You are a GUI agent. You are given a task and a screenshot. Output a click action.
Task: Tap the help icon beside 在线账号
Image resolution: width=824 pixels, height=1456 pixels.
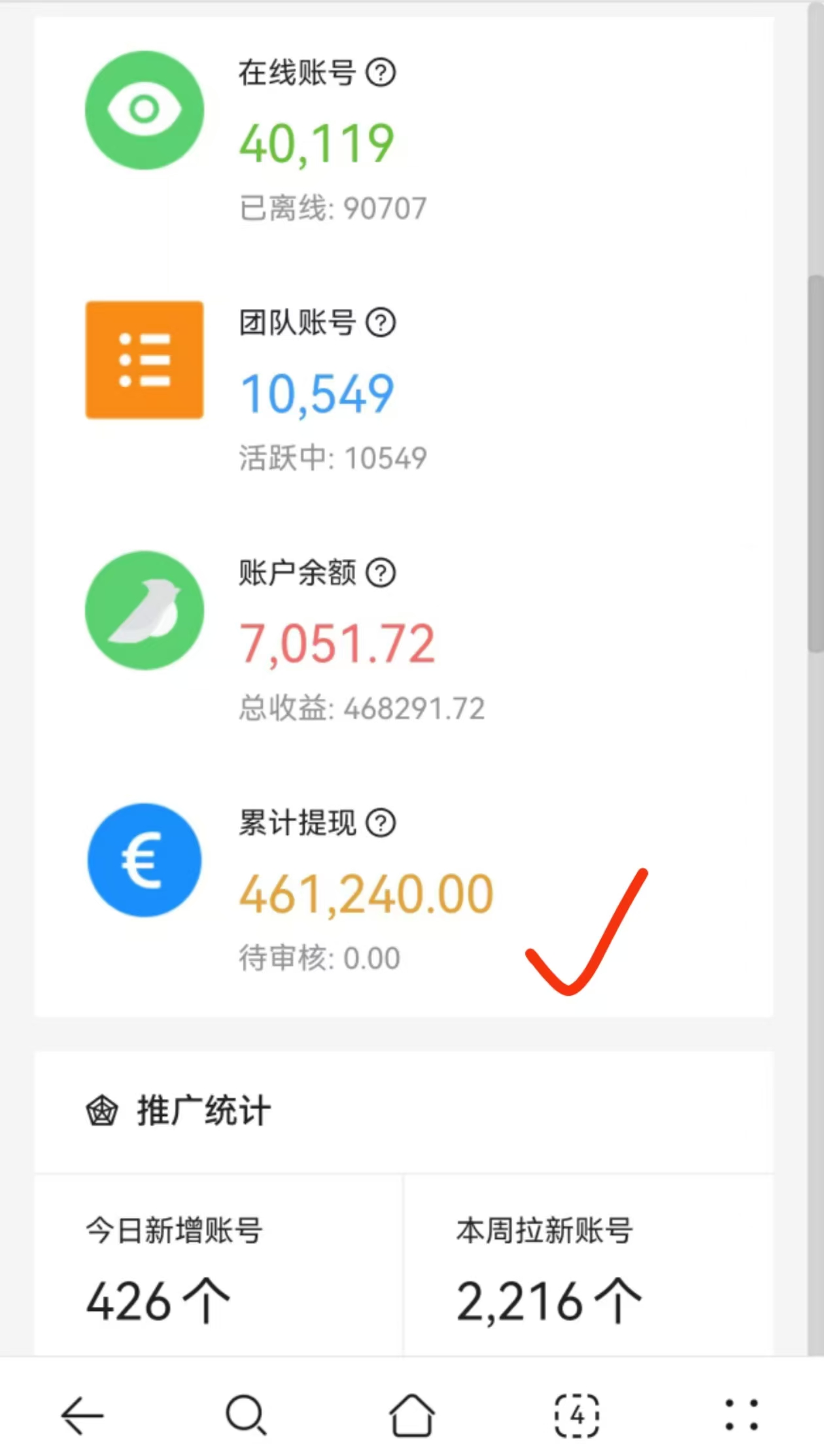click(x=381, y=73)
